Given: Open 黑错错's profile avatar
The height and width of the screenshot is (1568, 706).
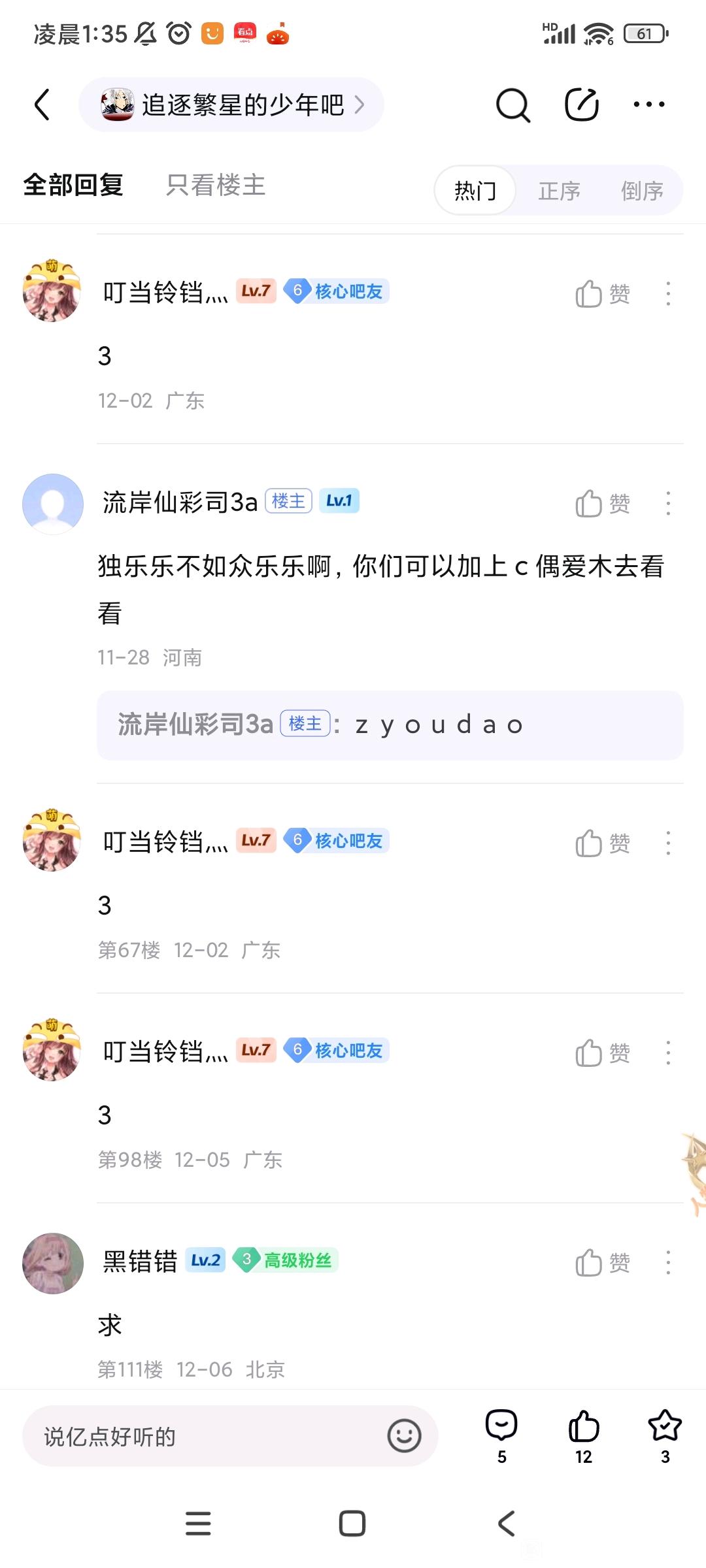Looking at the screenshot, I should click(x=53, y=1263).
